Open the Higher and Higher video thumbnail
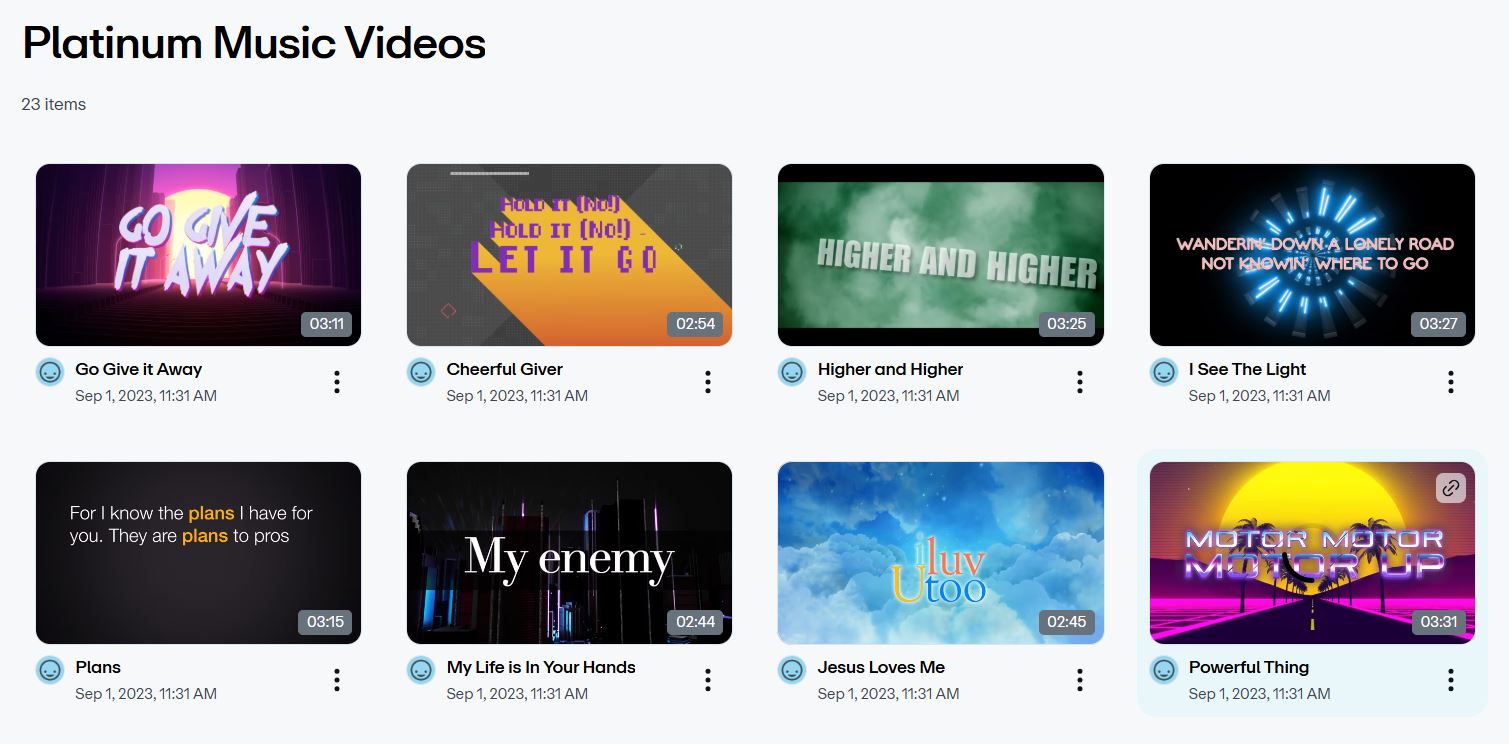The height and width of the screenshot is (744, 1509). coord(940,254)
